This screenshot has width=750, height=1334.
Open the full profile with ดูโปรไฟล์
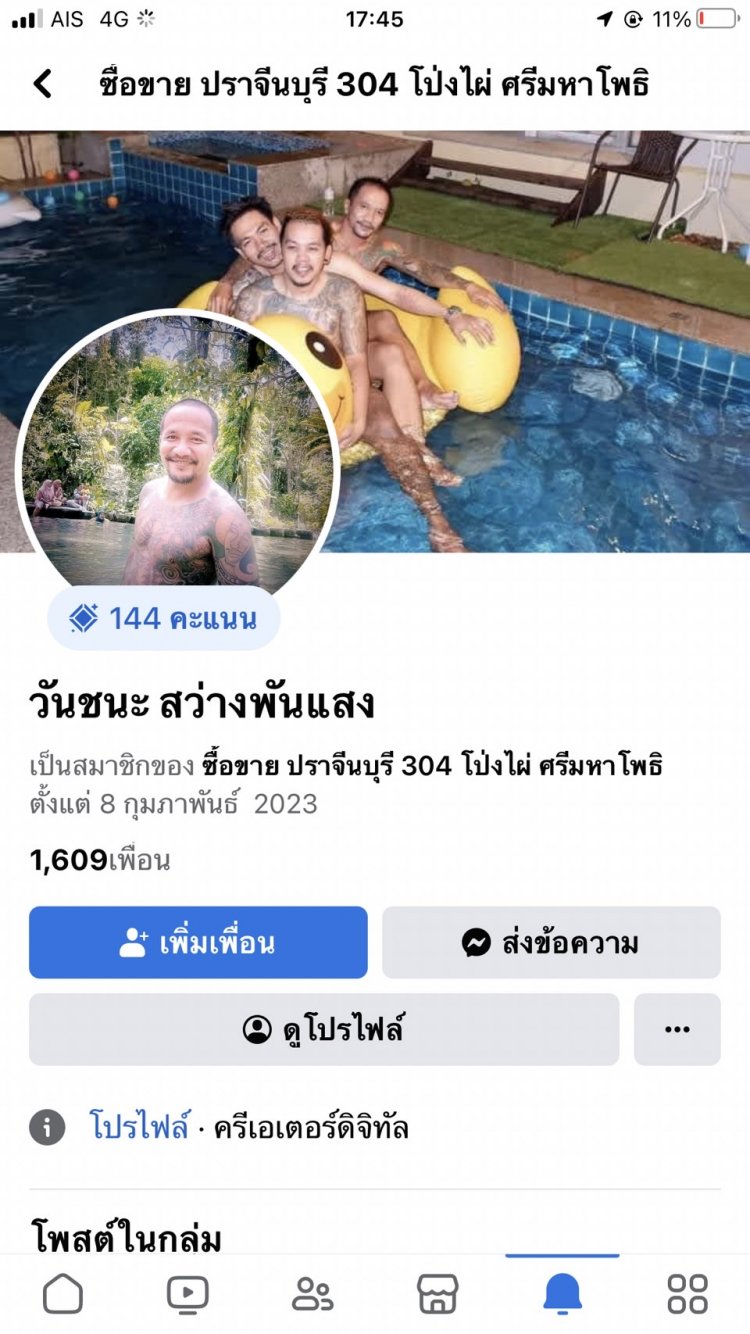(324, 1029)
